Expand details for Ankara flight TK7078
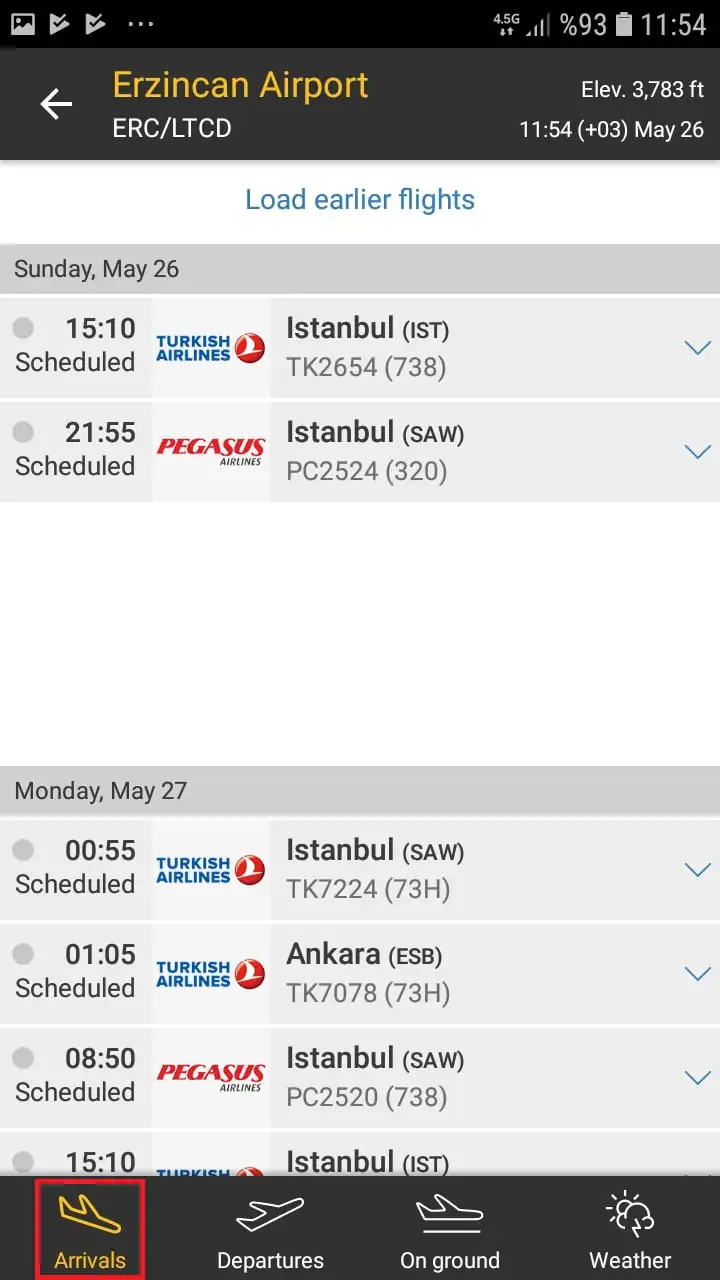This screenshot has height=1280, width=720. [697, 973]
